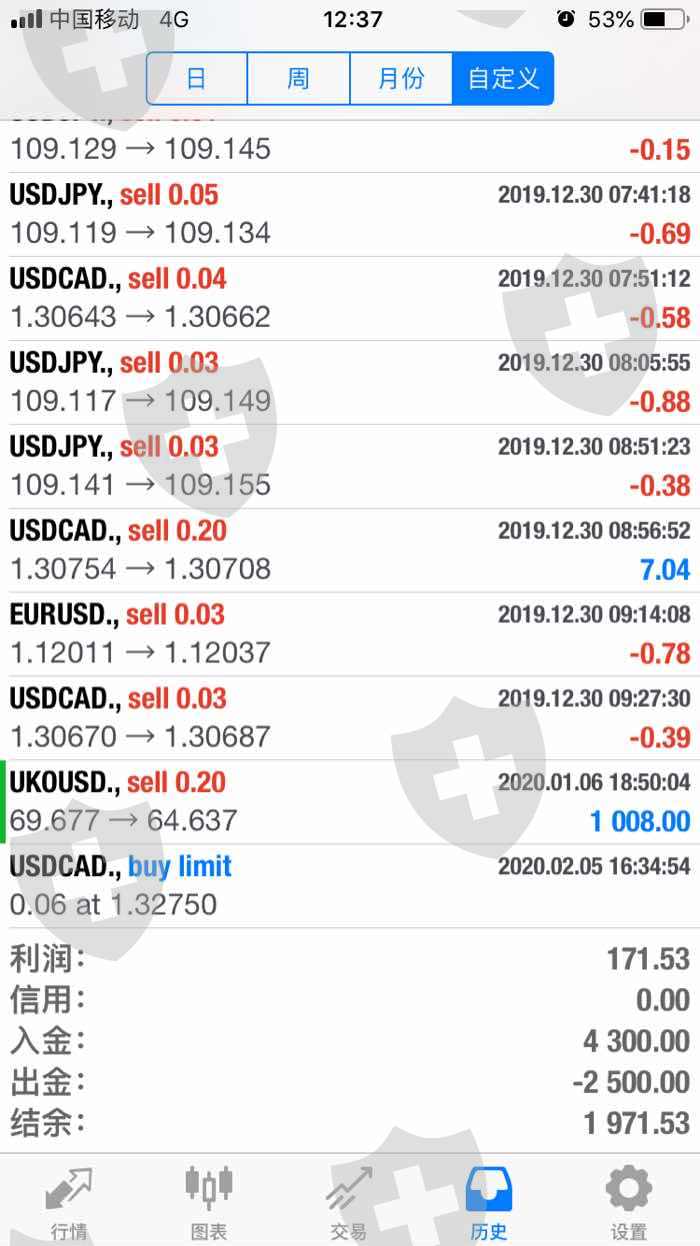Image resolution: width=700 pixels, height=1246 pixels.
Task: Open the USDCAD sell 0.20 trade
Action: 350,550
